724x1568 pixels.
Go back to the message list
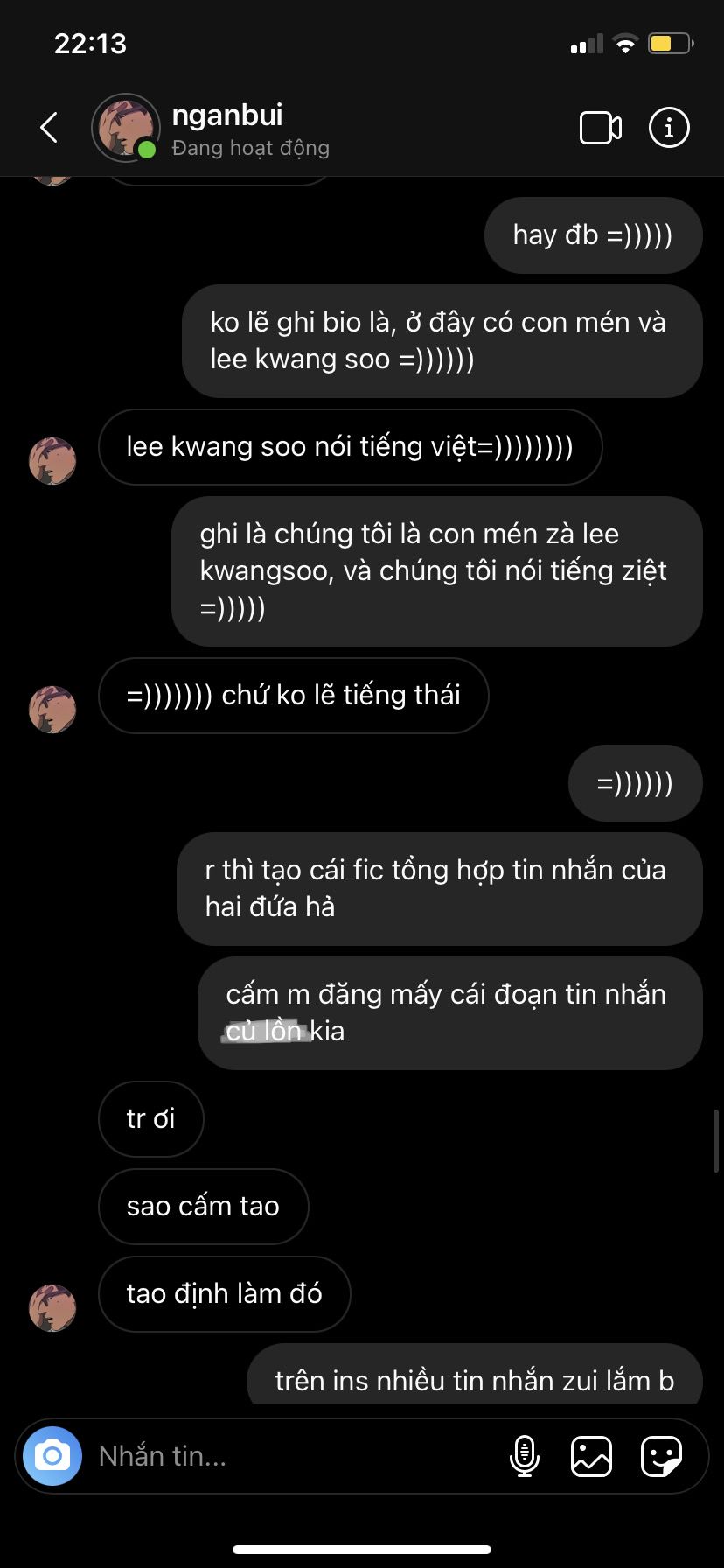[49, 128]
